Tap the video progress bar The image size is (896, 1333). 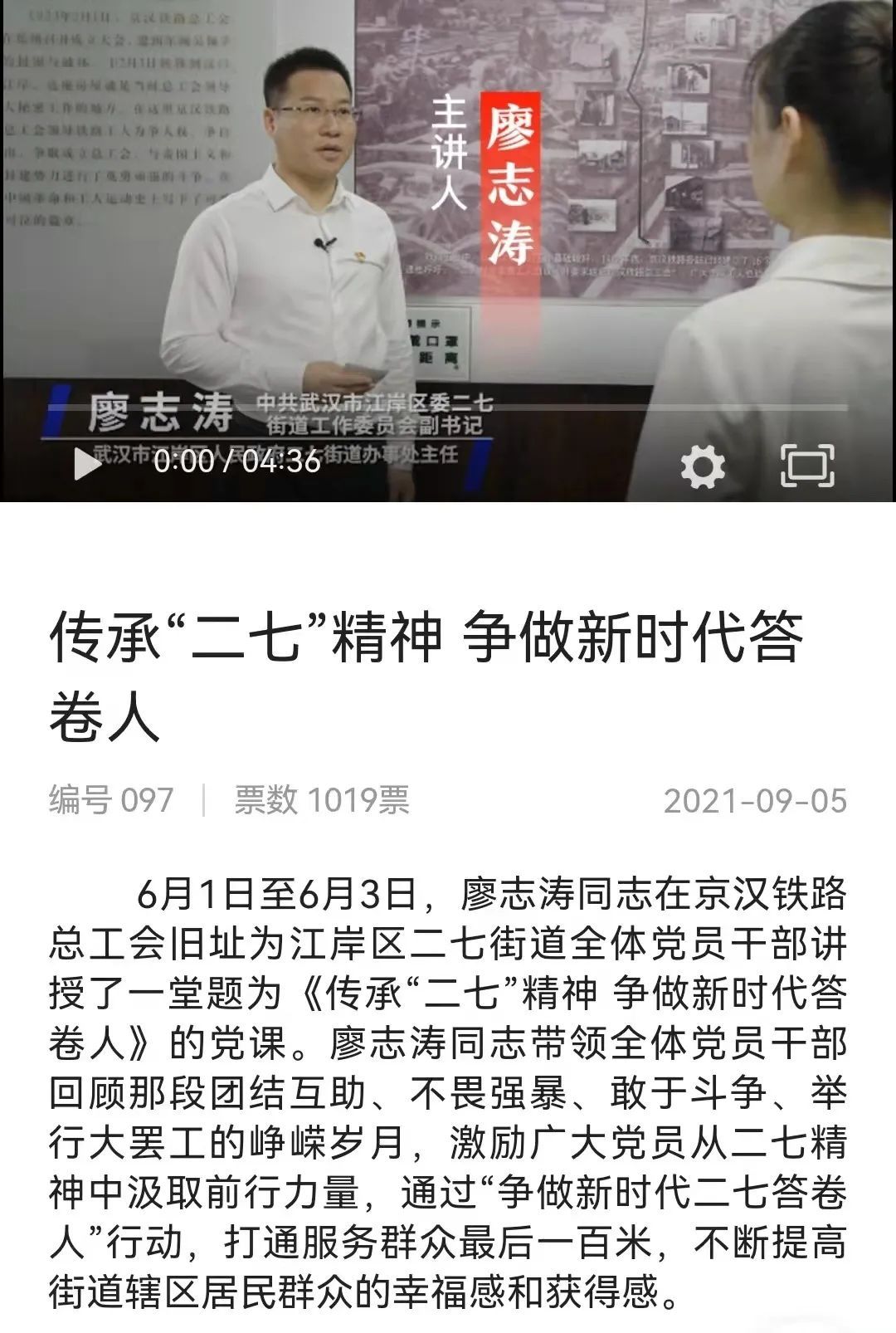pos(448,408)
